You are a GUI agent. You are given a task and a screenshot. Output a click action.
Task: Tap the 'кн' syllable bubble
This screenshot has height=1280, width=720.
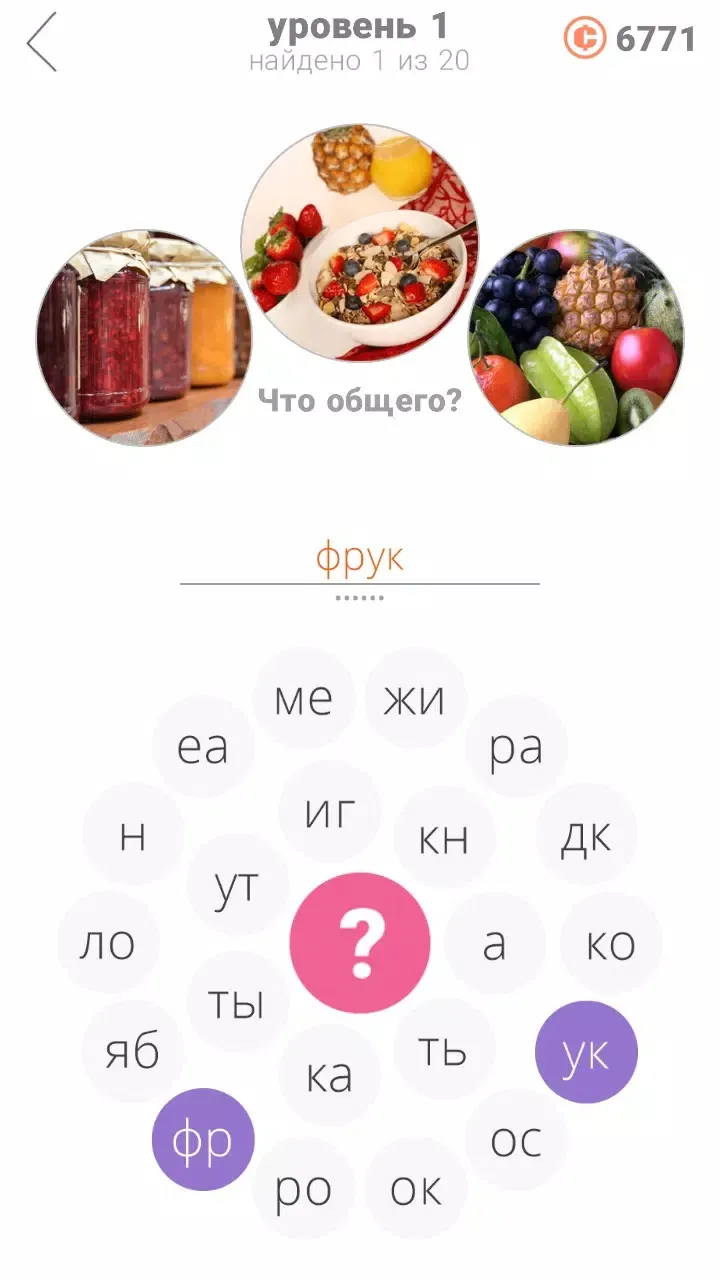444,838
